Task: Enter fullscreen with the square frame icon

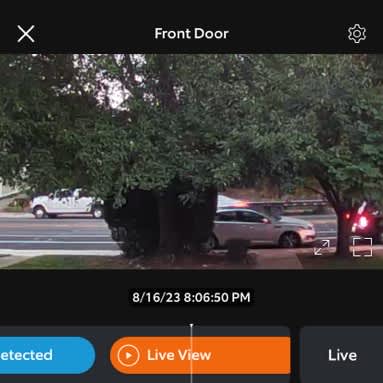Action: tap(362, 247)
